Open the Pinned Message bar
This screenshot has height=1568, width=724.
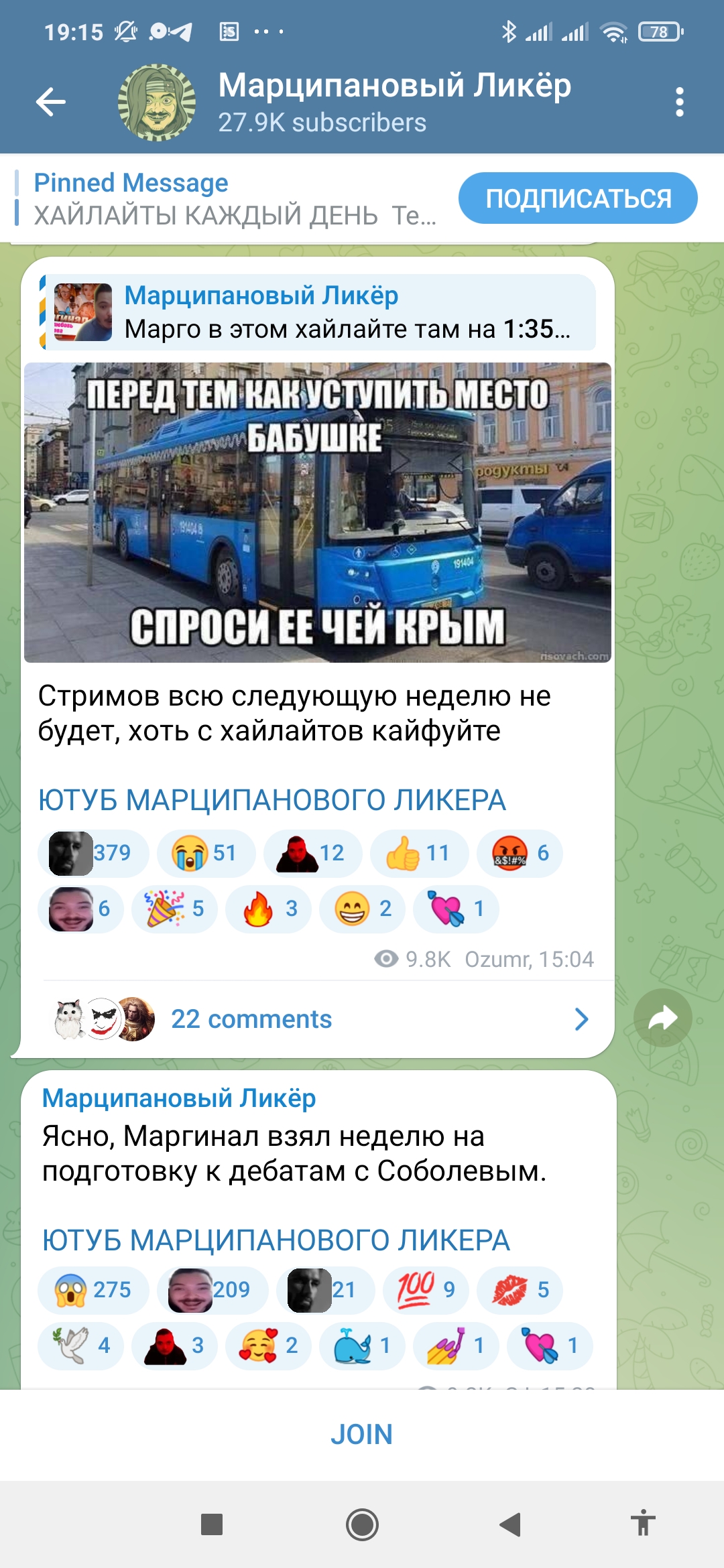tap(228, 198)
